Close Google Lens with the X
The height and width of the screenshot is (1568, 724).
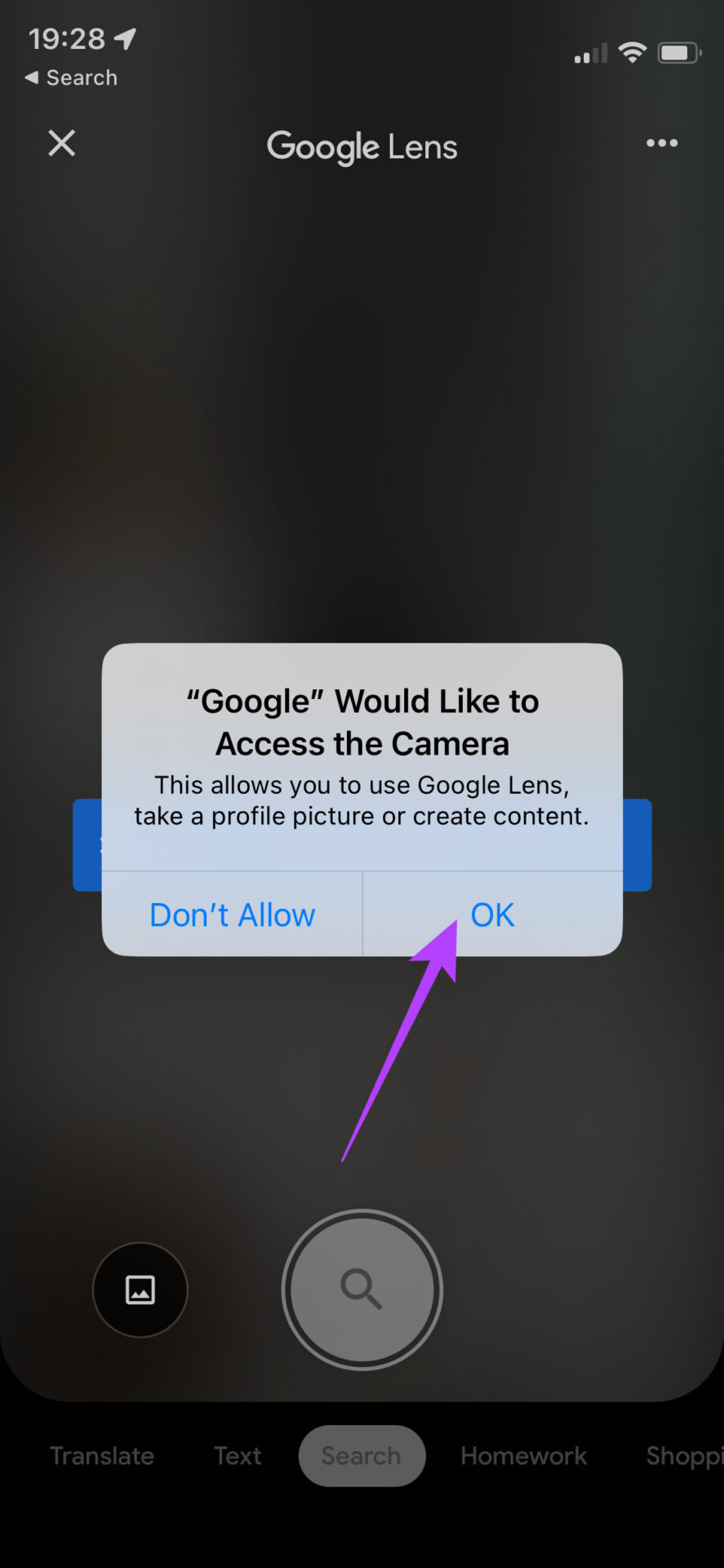point(61,143)
